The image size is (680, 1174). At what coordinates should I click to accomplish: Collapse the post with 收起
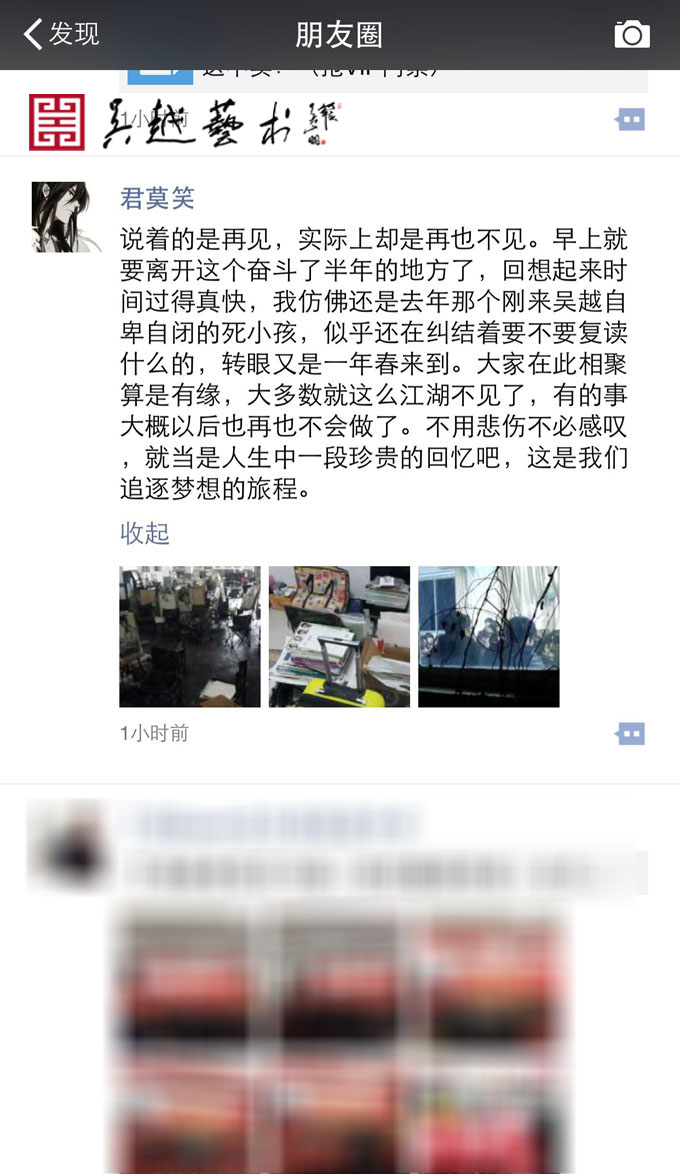click(x=145, y=533)
